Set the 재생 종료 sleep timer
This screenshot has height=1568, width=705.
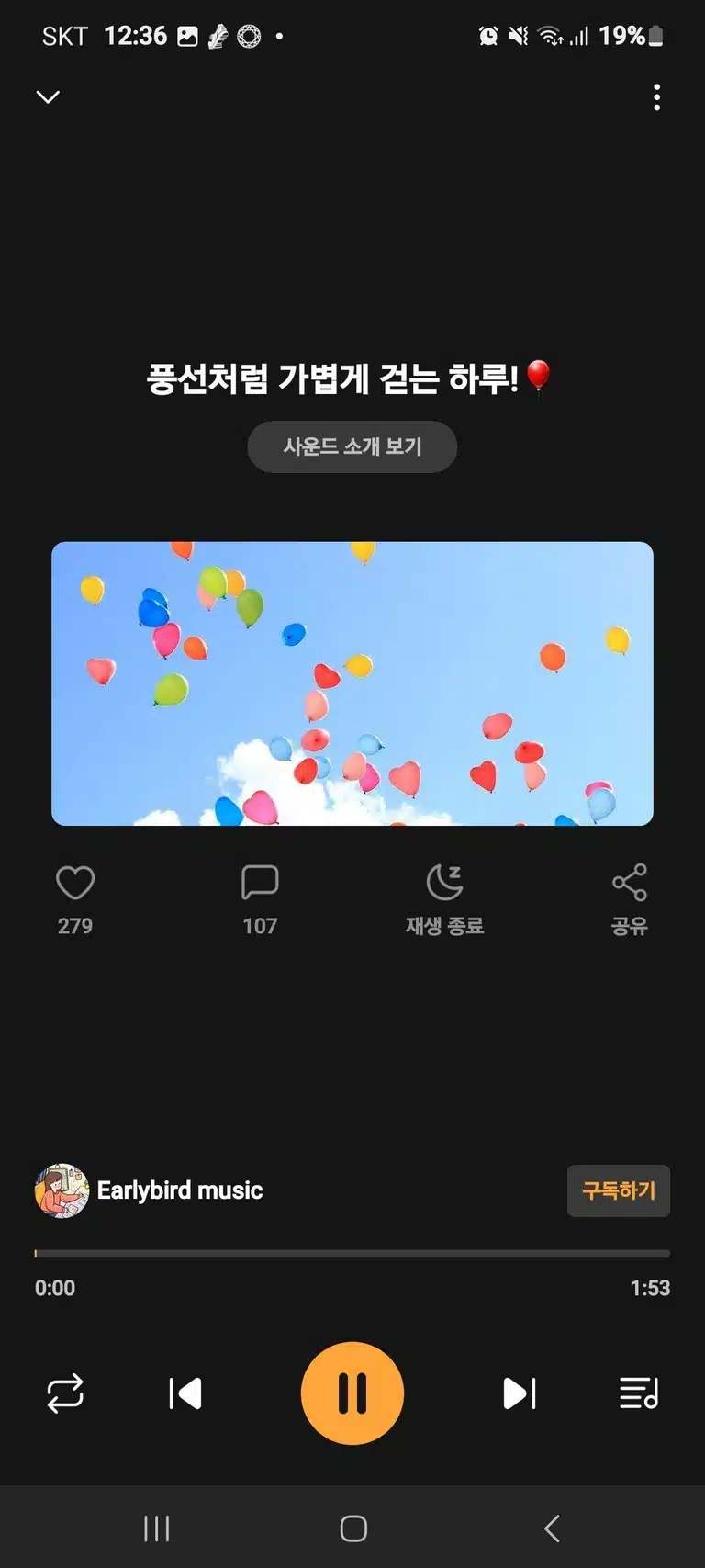[445, 899]
